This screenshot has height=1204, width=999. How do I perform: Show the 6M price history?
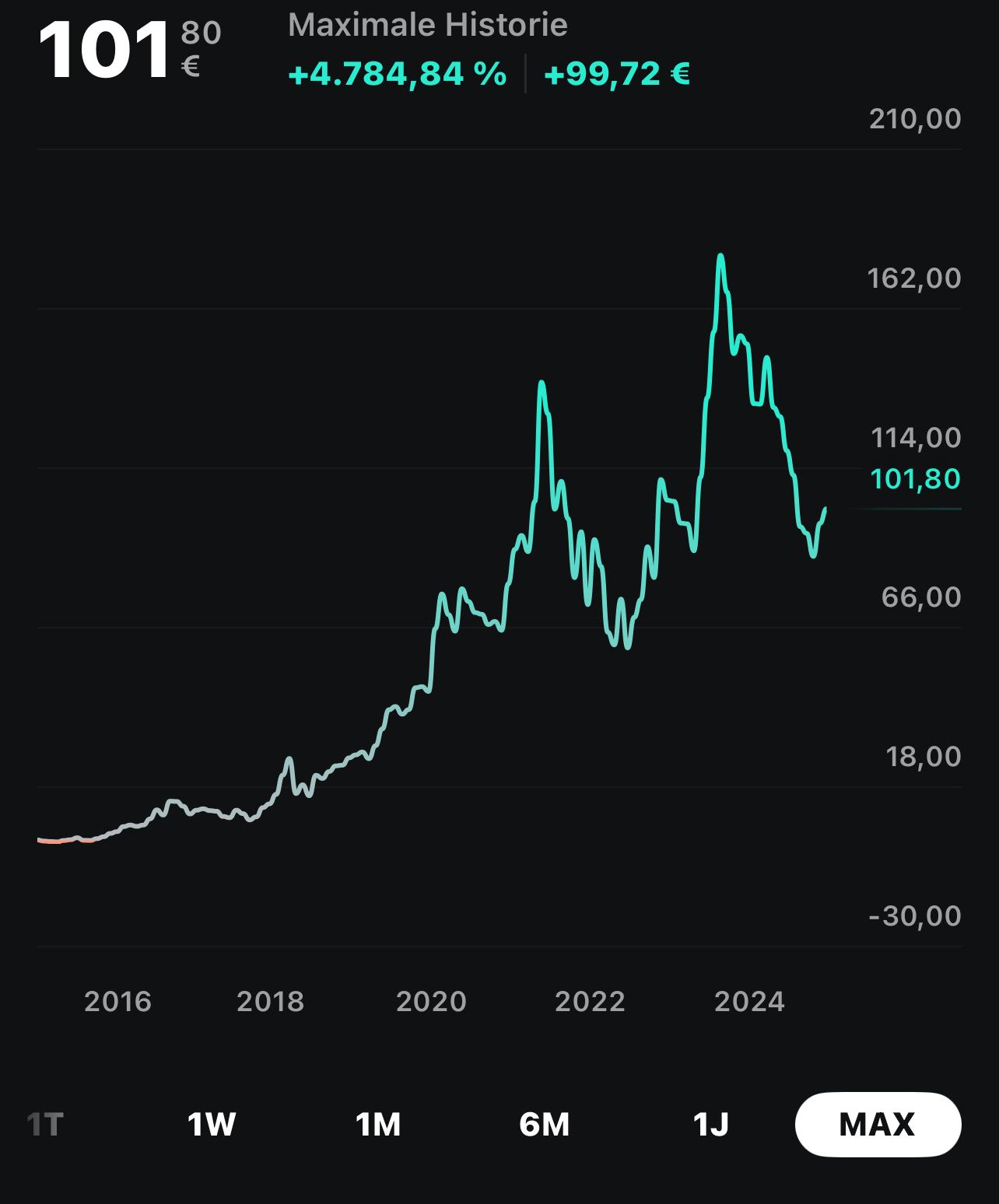coord(545,1125)
